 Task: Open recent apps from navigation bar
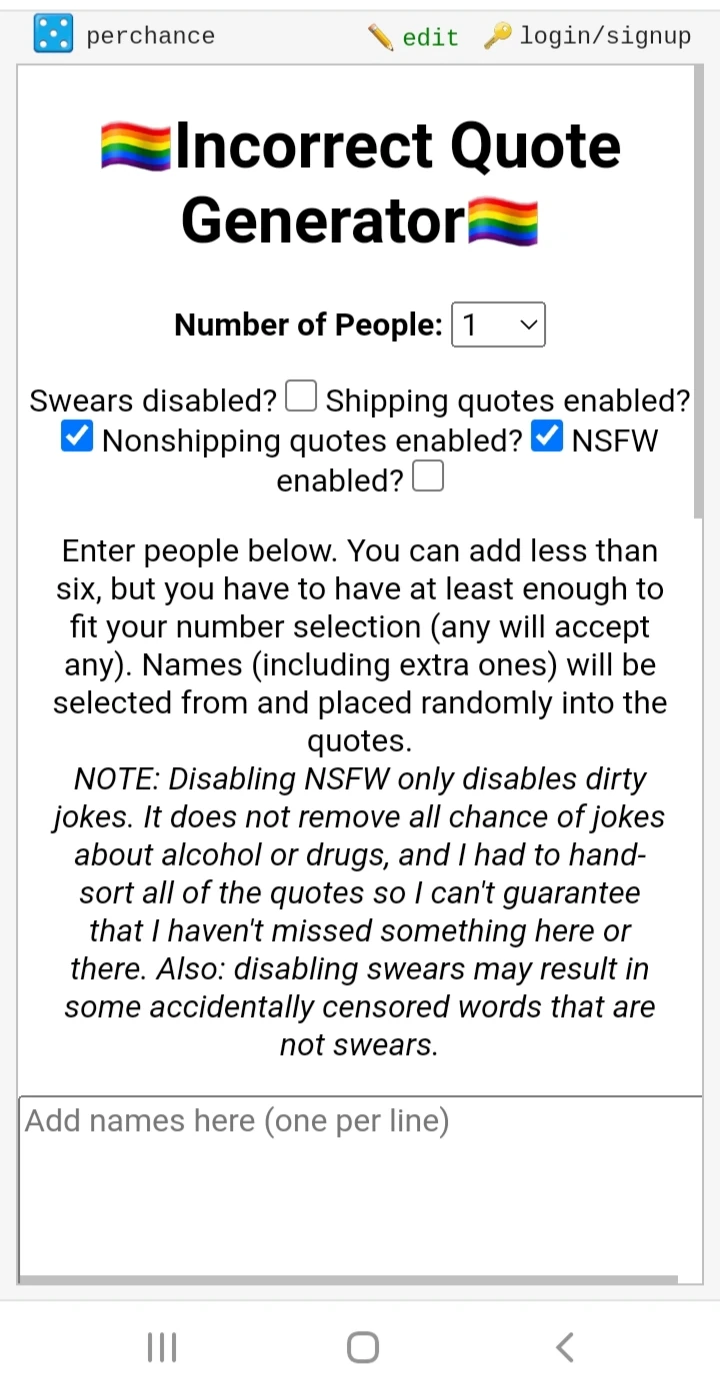point(162,1347)
